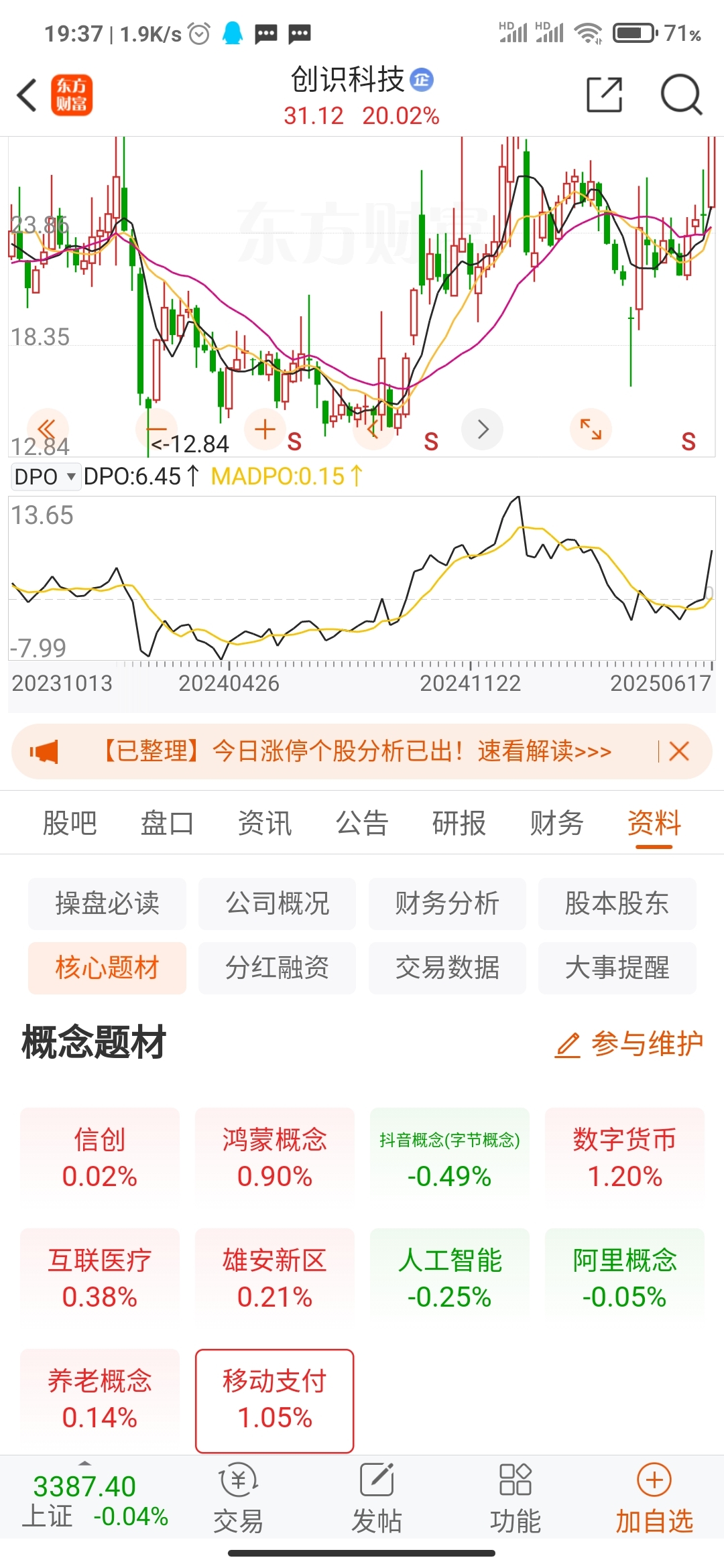Open the 大事提醒 section
The height and width of the screenshot is (1568, 724).
tap(617, 968)
